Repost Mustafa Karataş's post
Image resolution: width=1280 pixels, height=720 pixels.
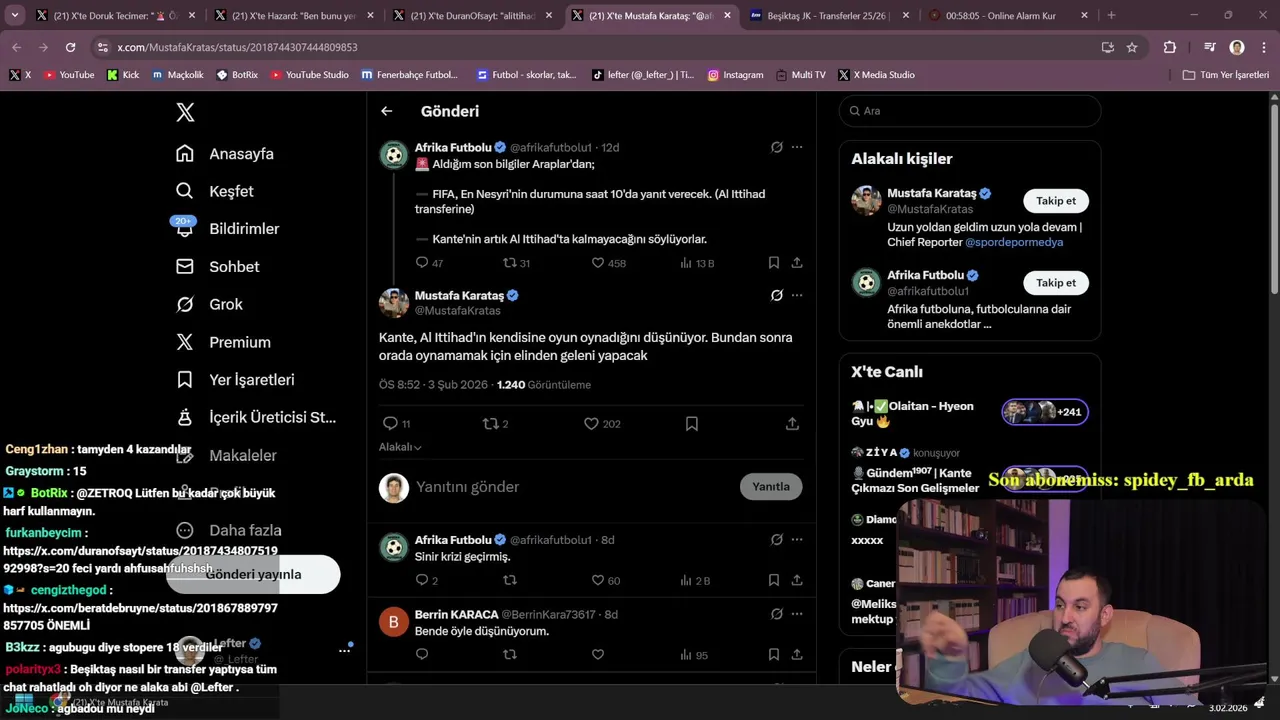click(490, 424)
